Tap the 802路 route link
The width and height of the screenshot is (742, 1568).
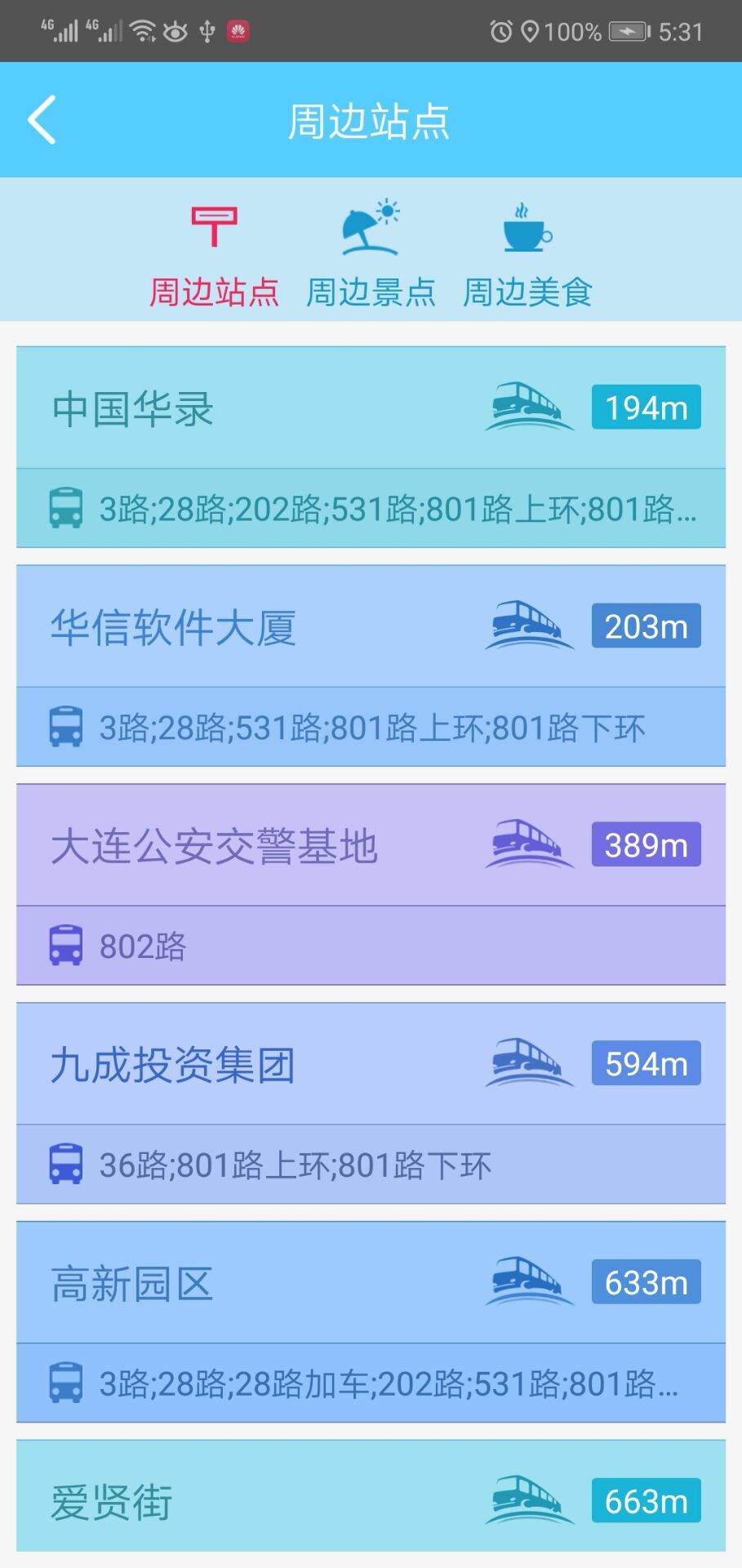tap(143, 947)
